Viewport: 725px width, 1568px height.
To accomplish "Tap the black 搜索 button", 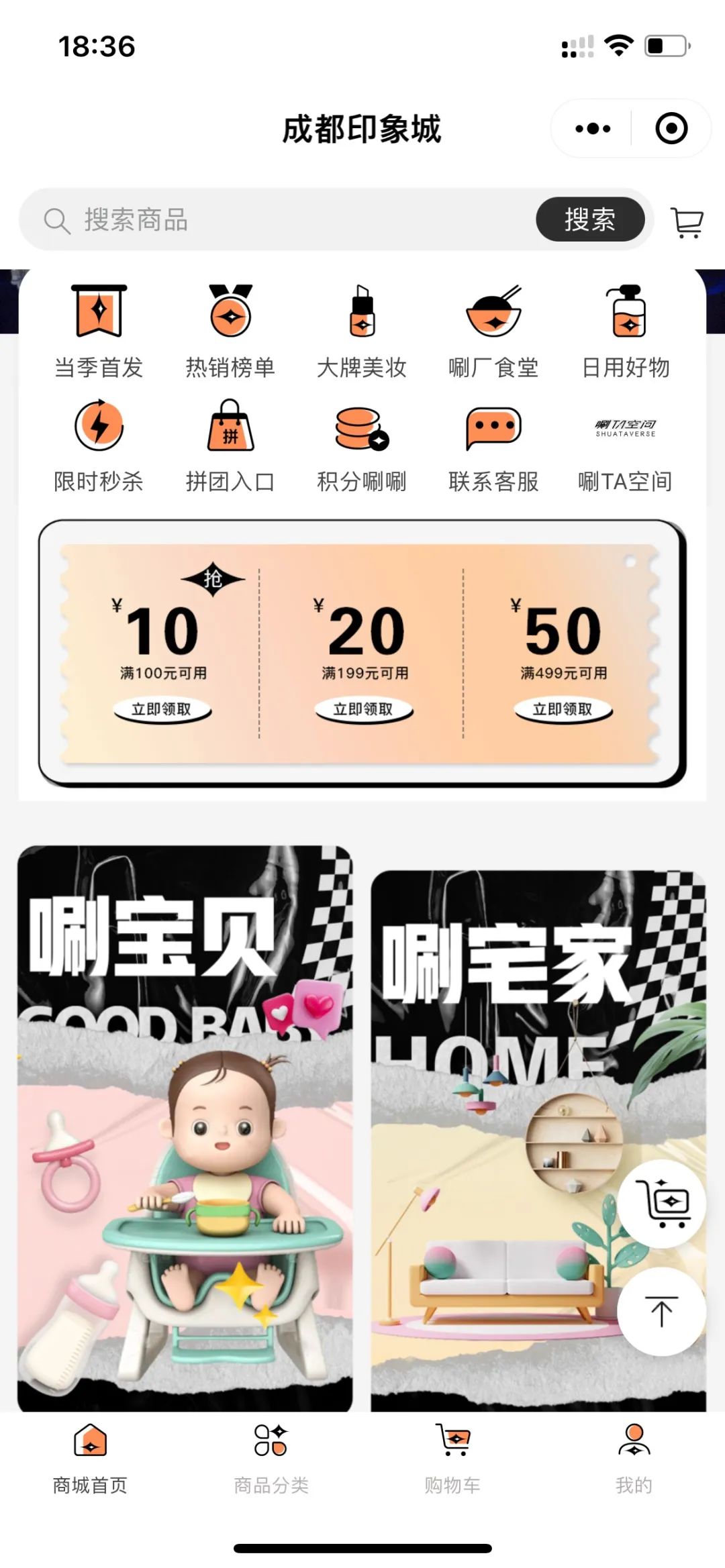I will pyautogui.click(x=589, y=219).
